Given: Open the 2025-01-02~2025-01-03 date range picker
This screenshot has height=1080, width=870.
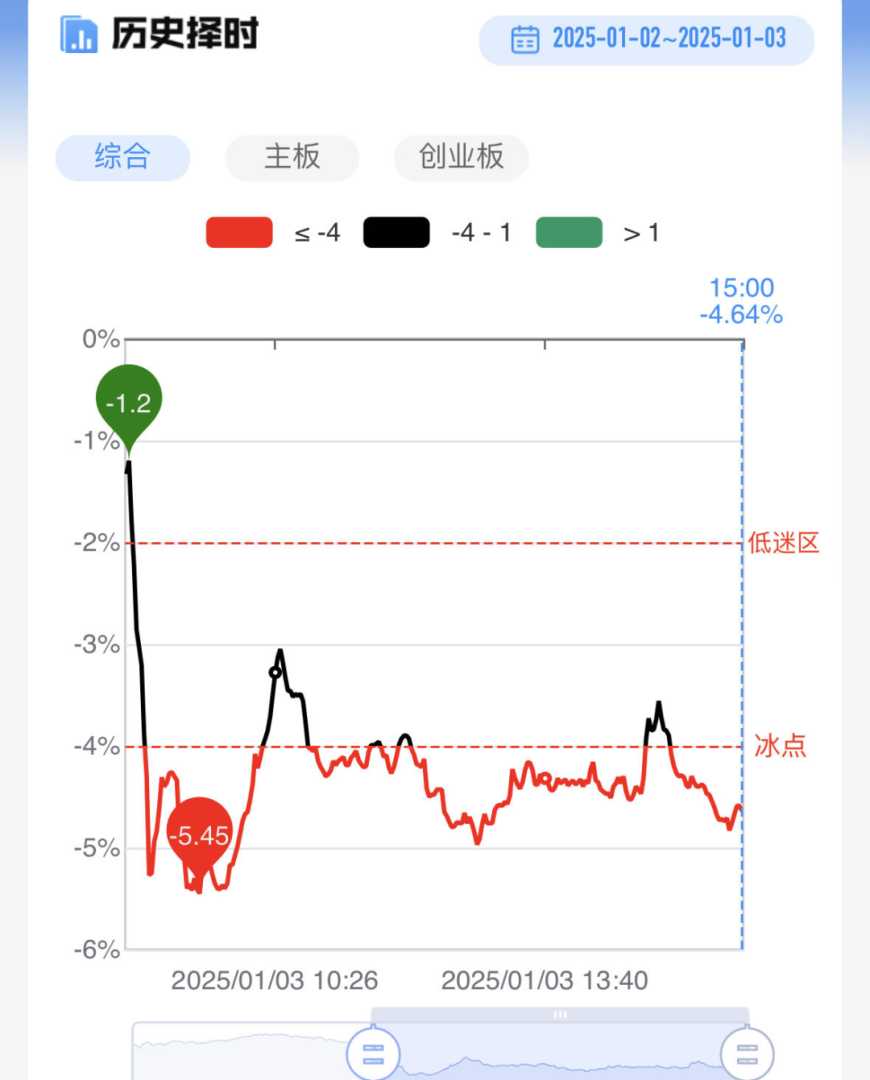Looking at the screenshot, I should coord(646,40).
